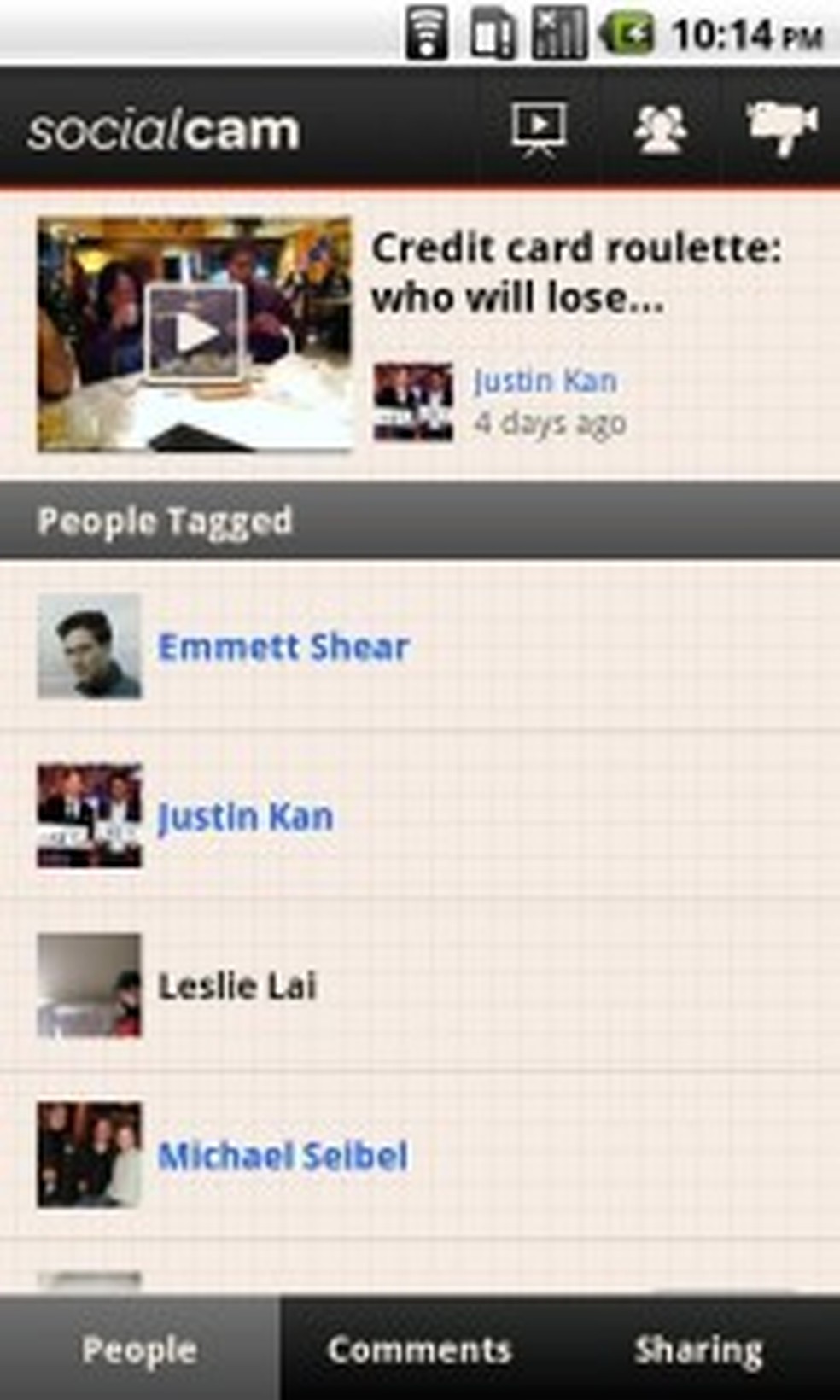Viewport: 840px width, 1400px height.
Task: Open the friends icon in header
Action: pos(660,129)
